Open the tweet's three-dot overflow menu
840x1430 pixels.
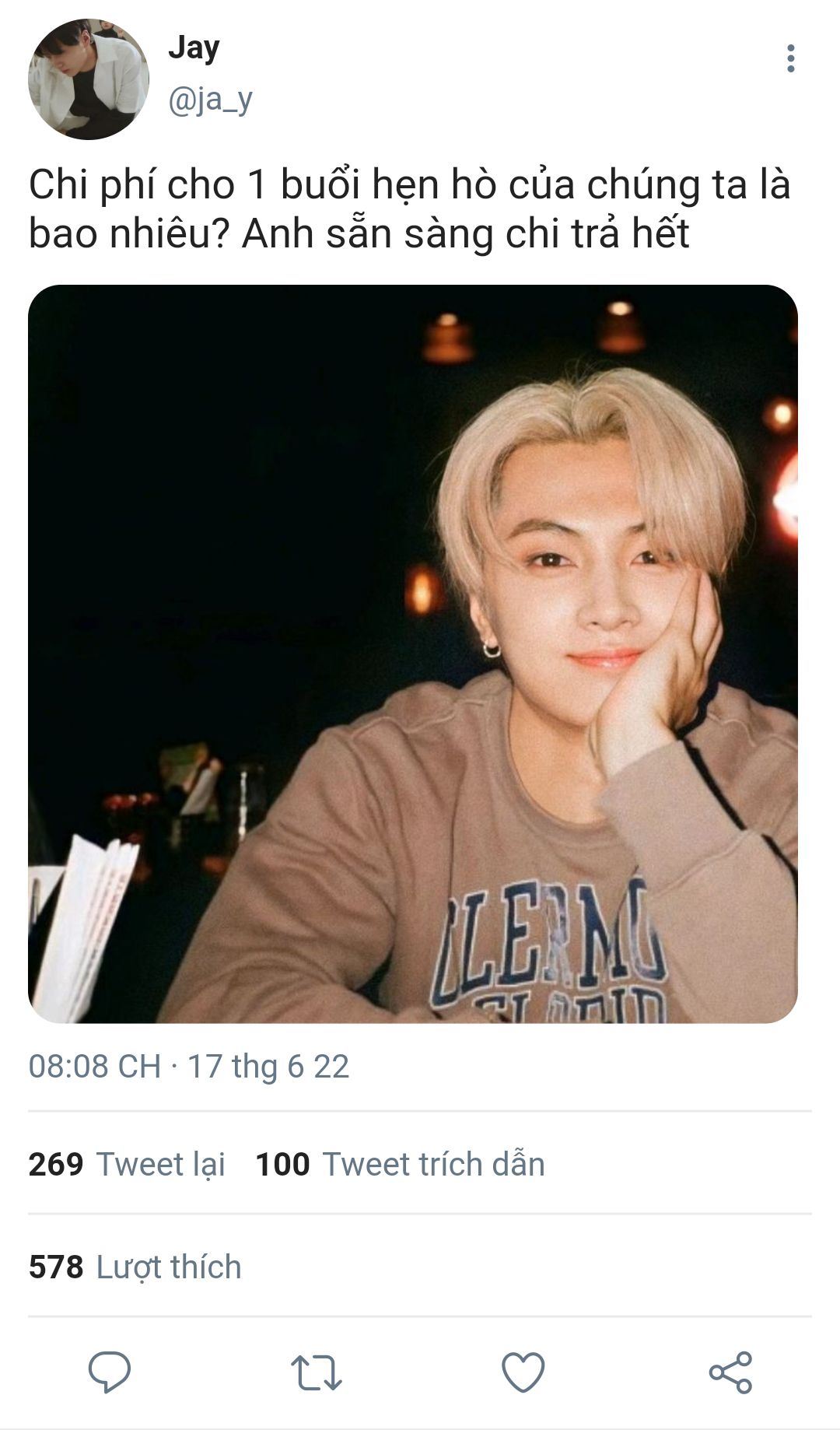(790, 59)
